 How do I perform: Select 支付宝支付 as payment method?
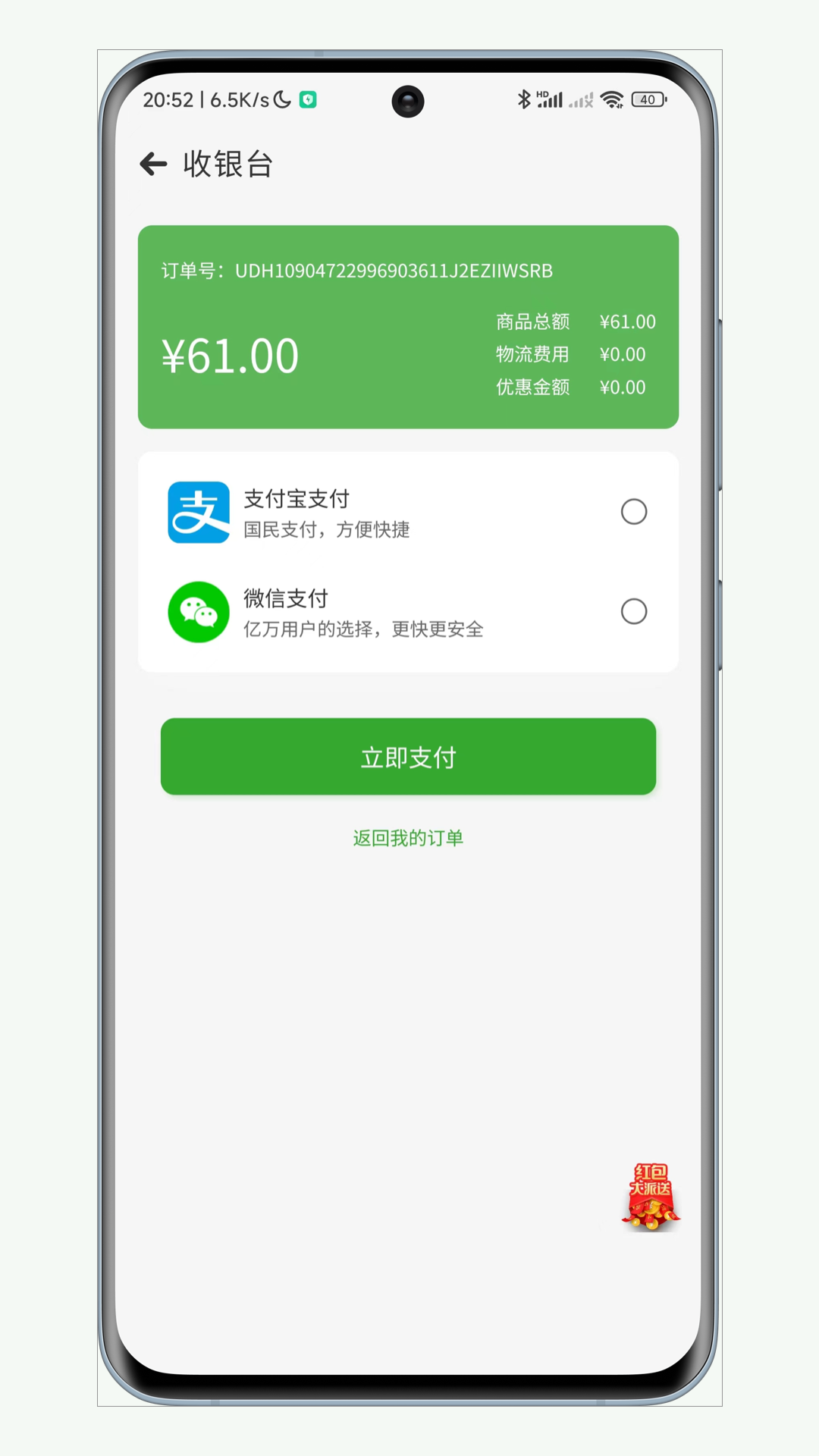click(633, 512)
